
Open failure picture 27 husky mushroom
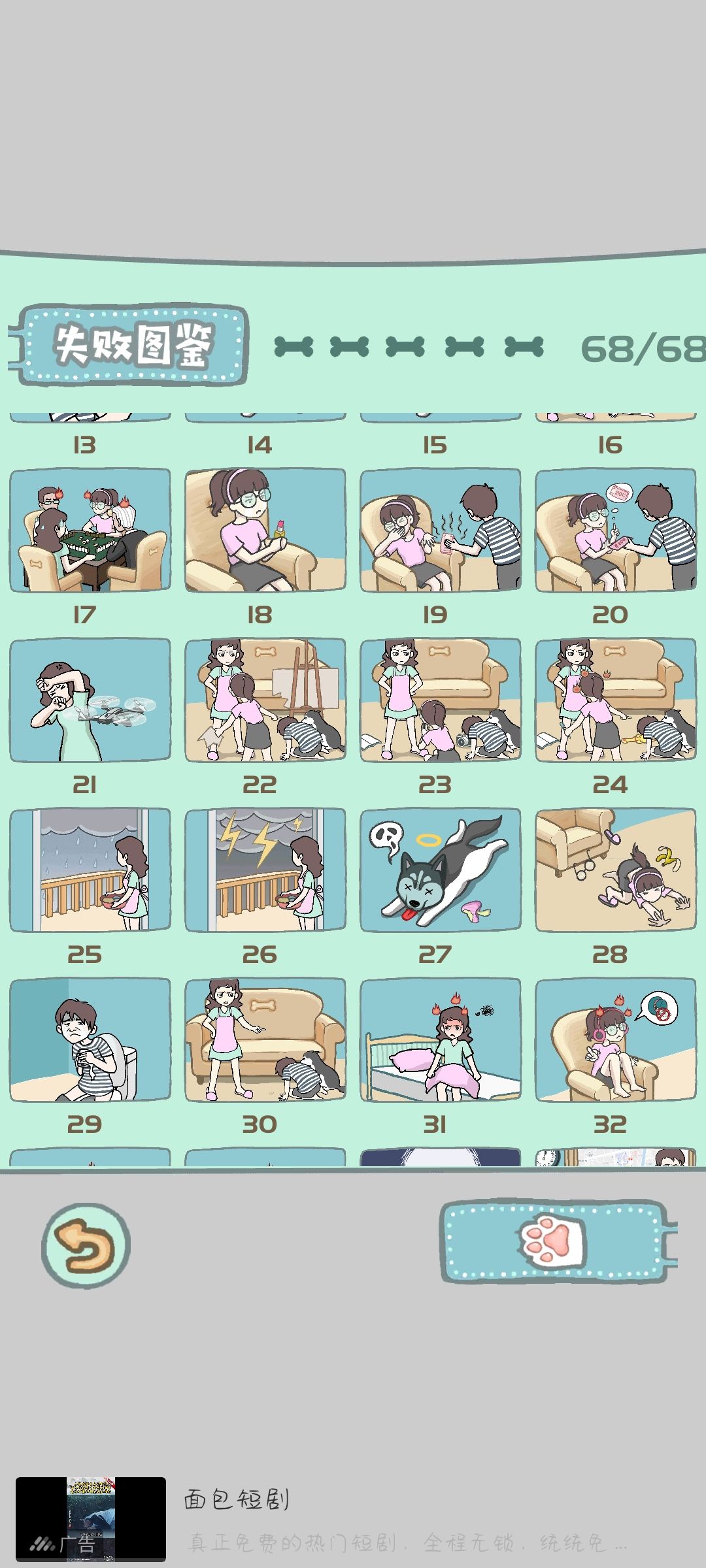click(441, 870)
